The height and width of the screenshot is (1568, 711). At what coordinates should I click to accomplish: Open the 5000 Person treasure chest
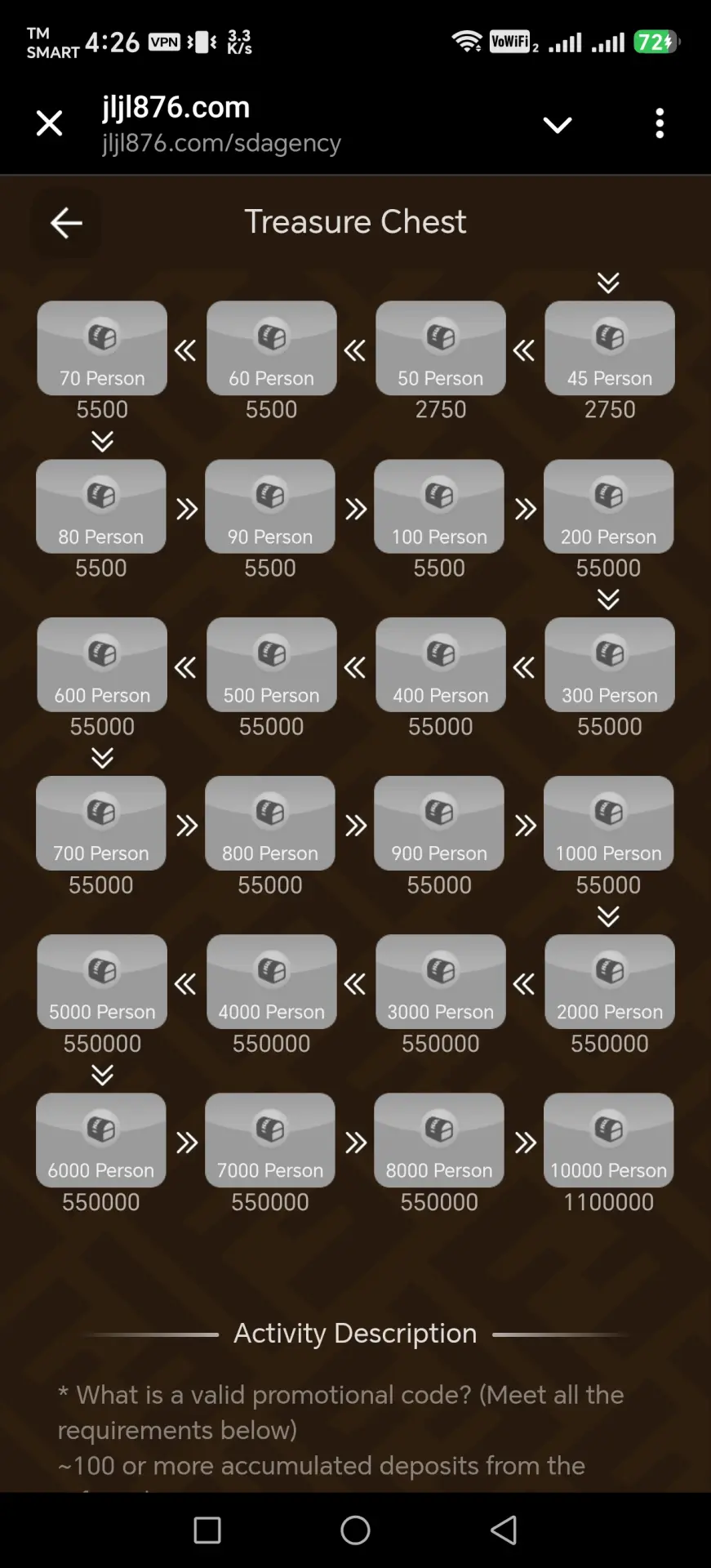pos(102,982)
